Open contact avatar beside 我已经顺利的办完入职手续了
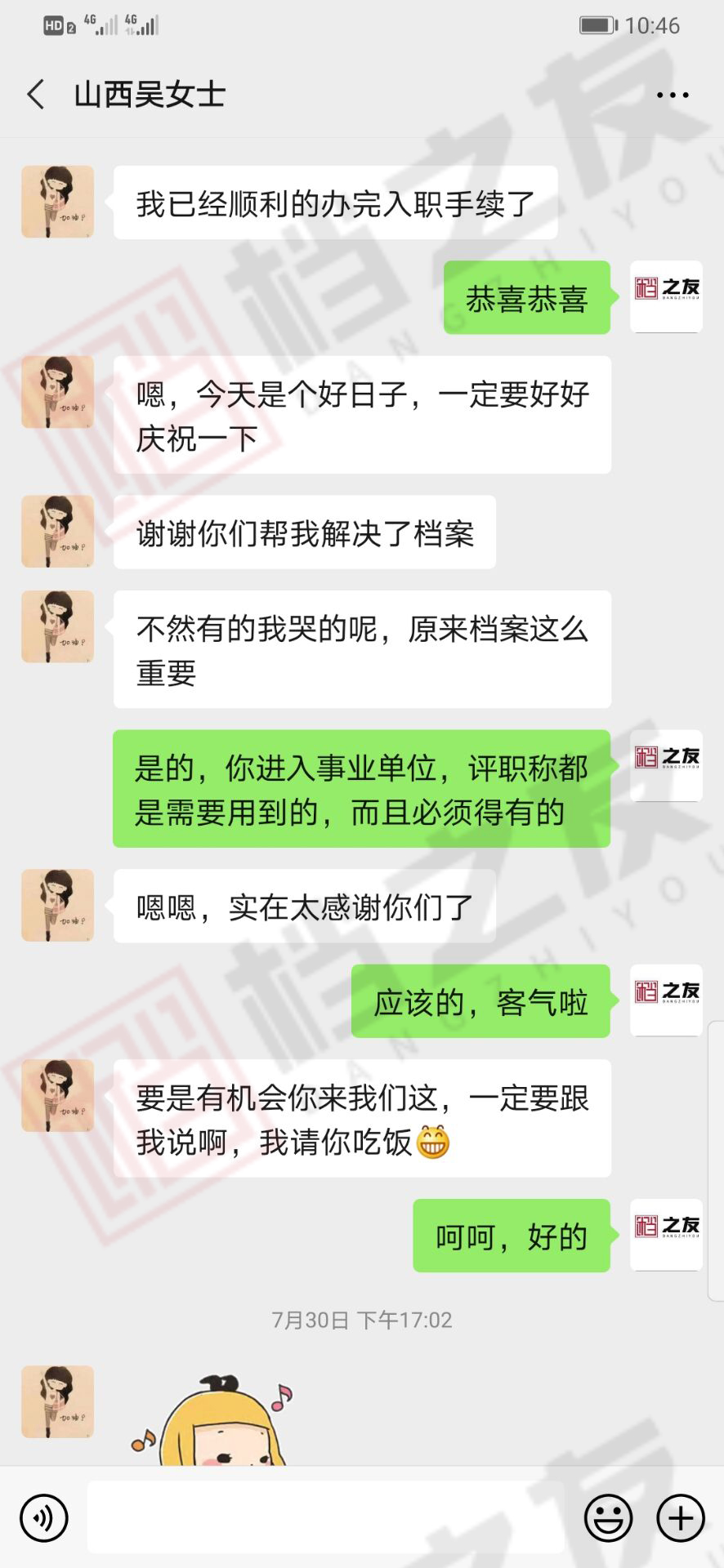This screenshot has width=724, height=1568. 57,203
